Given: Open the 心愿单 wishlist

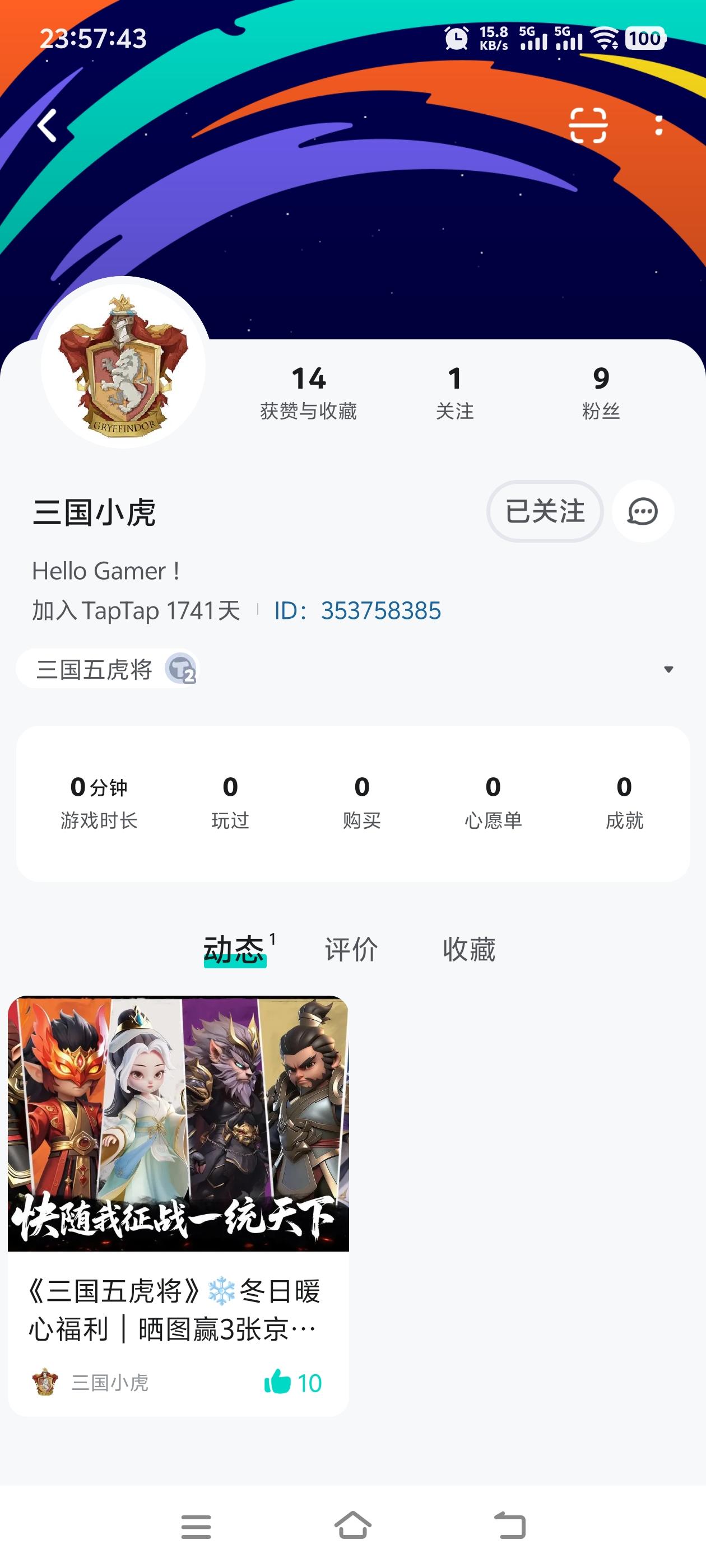Looking at the screenshot, I should click(x=493, y=802).
